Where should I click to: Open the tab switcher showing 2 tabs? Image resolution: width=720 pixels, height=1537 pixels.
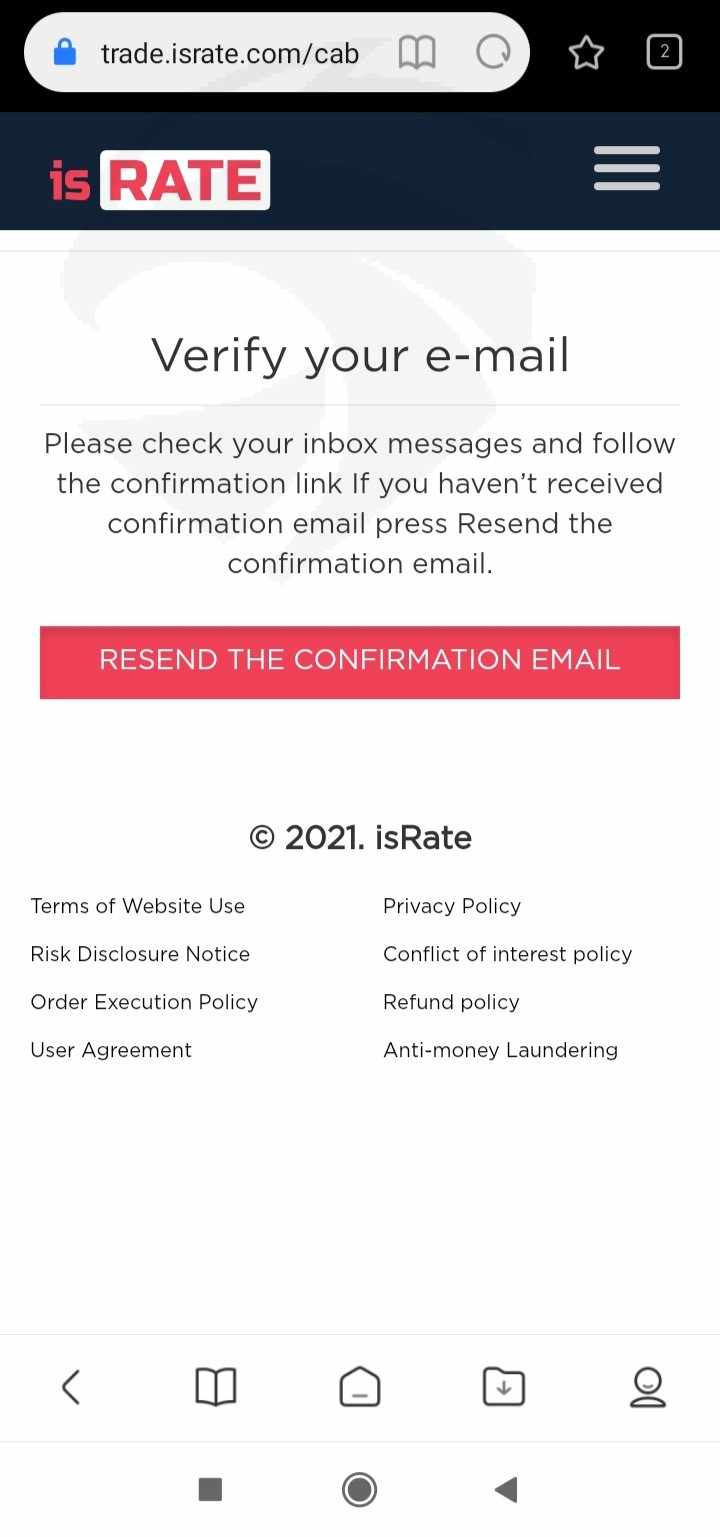click(x=665, y=52)
